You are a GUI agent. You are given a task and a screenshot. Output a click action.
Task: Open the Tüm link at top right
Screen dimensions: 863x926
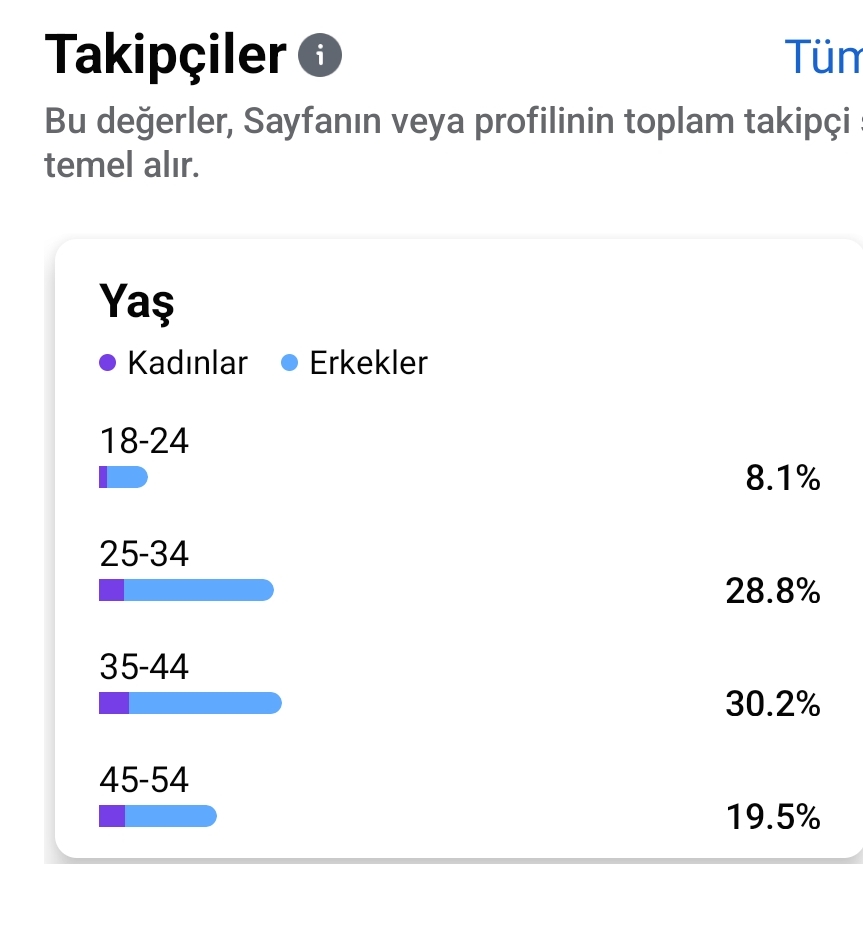click(x=823, y=57)
